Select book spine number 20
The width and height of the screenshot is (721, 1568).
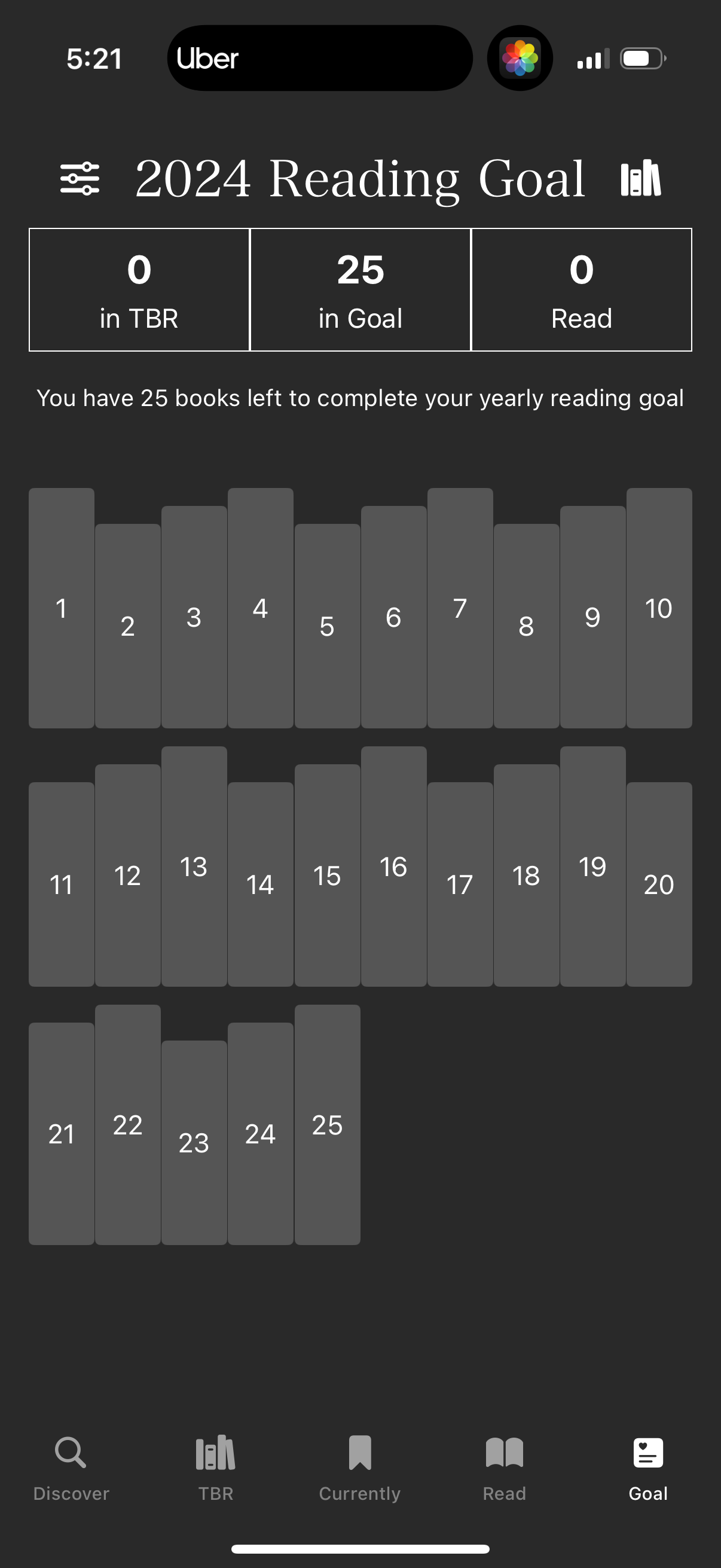pos(659,886)
